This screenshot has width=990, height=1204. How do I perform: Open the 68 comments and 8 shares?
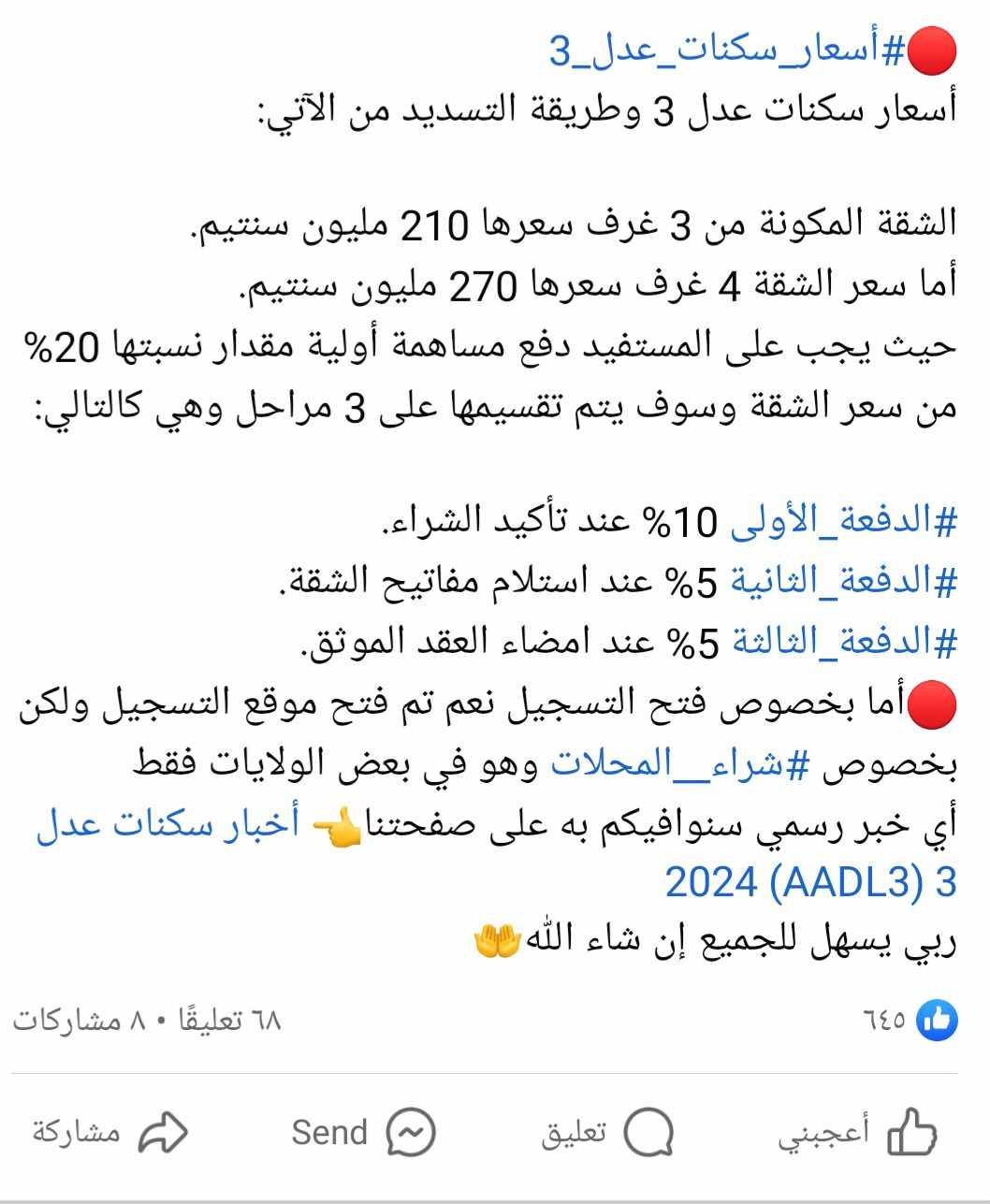(x=147, y=1019)
